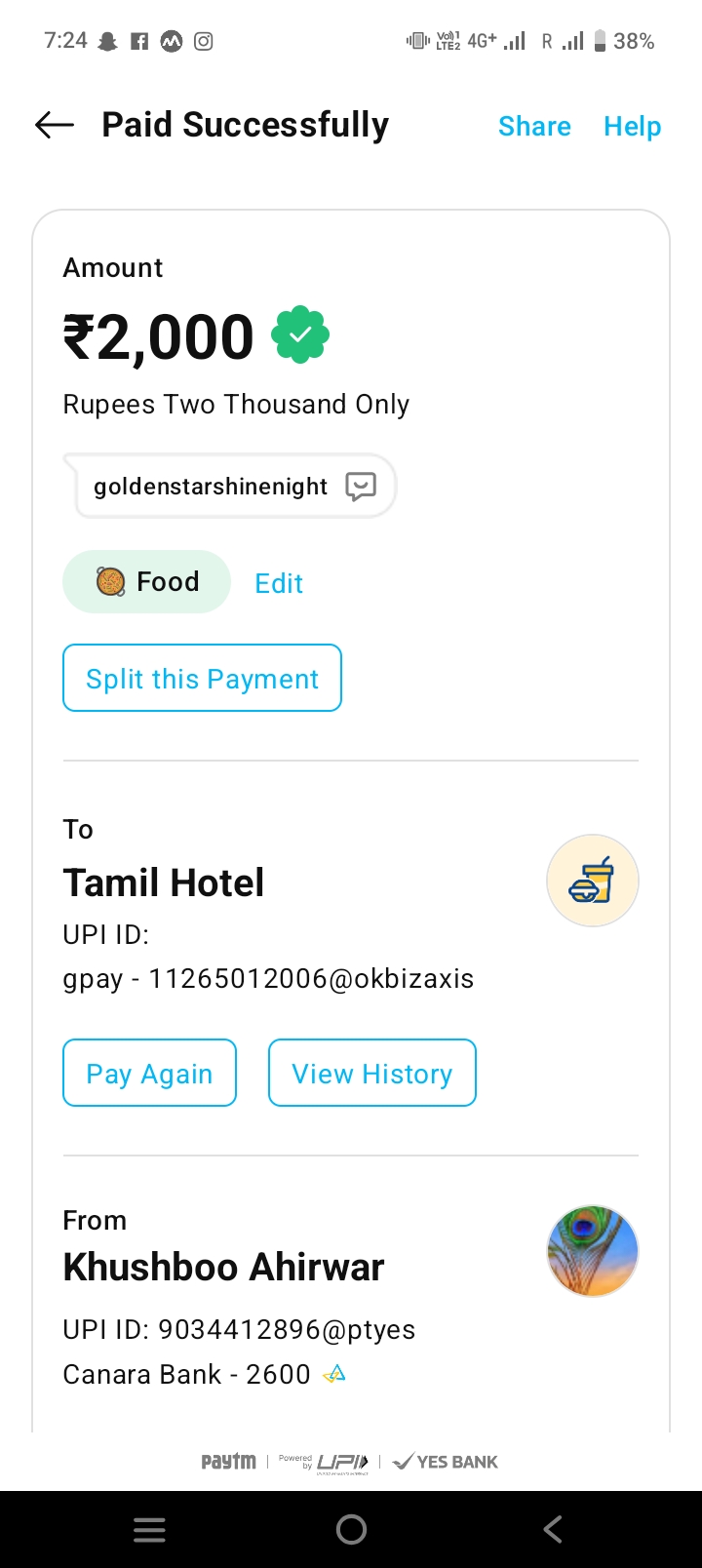Edit the payment category

(x=279, y=583)
